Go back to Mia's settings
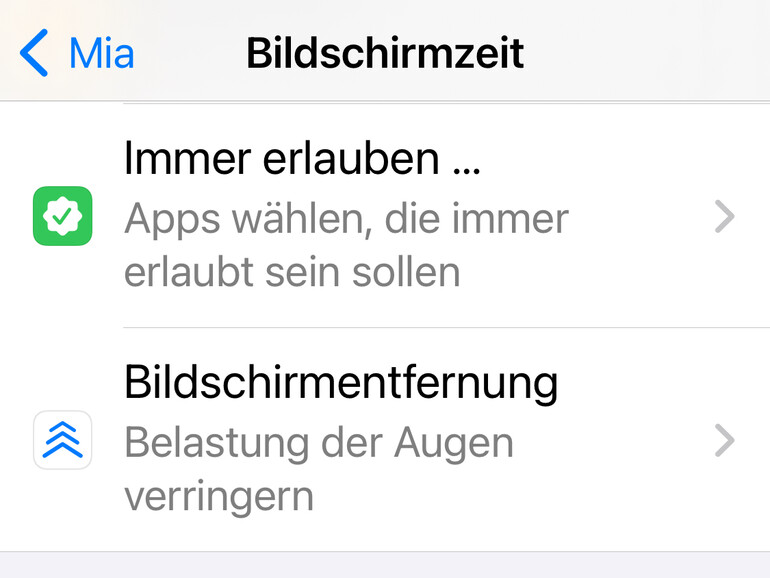770x578 pixels. (78, 52)
